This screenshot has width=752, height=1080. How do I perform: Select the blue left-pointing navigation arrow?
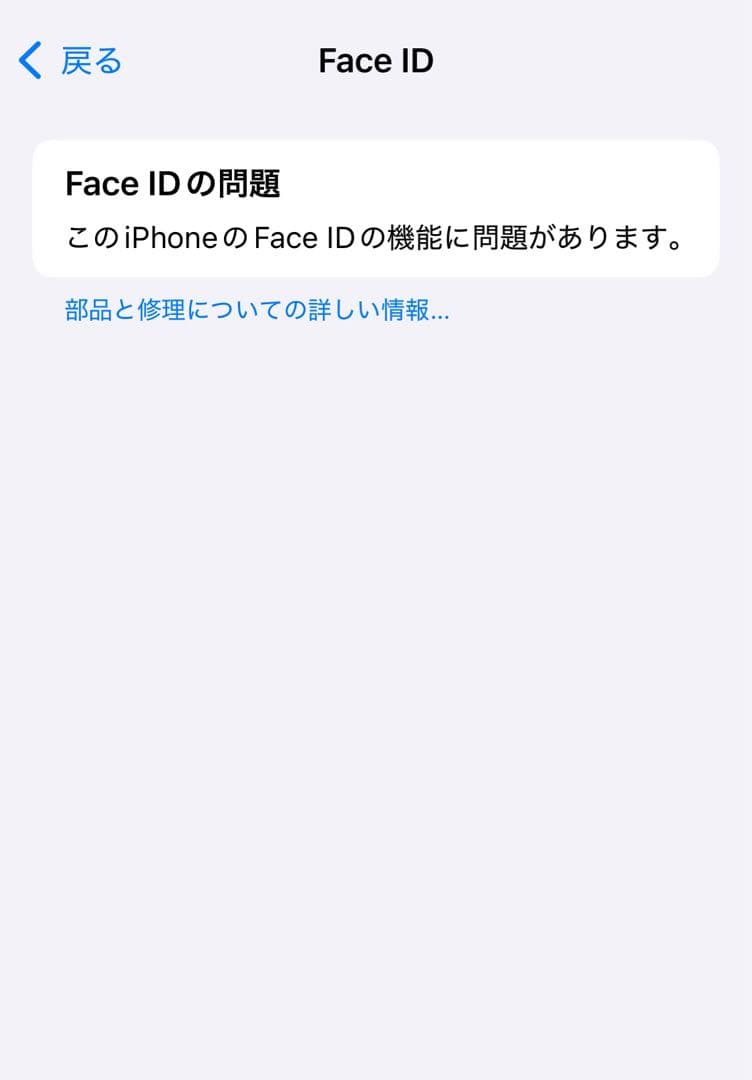coord(28,60)
